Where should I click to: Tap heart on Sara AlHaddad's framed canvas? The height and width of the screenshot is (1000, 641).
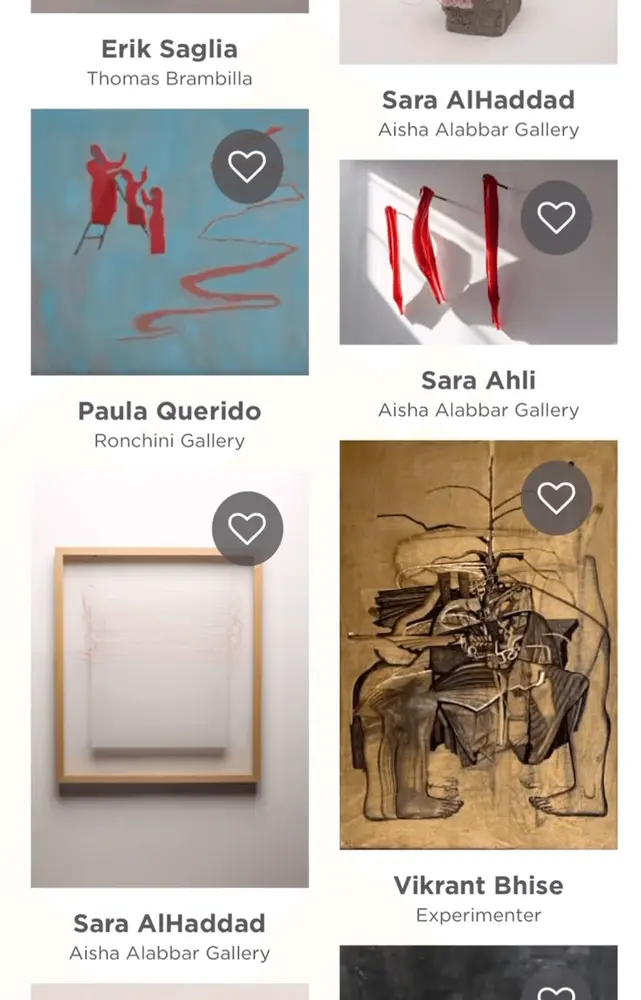coord(247,528)
